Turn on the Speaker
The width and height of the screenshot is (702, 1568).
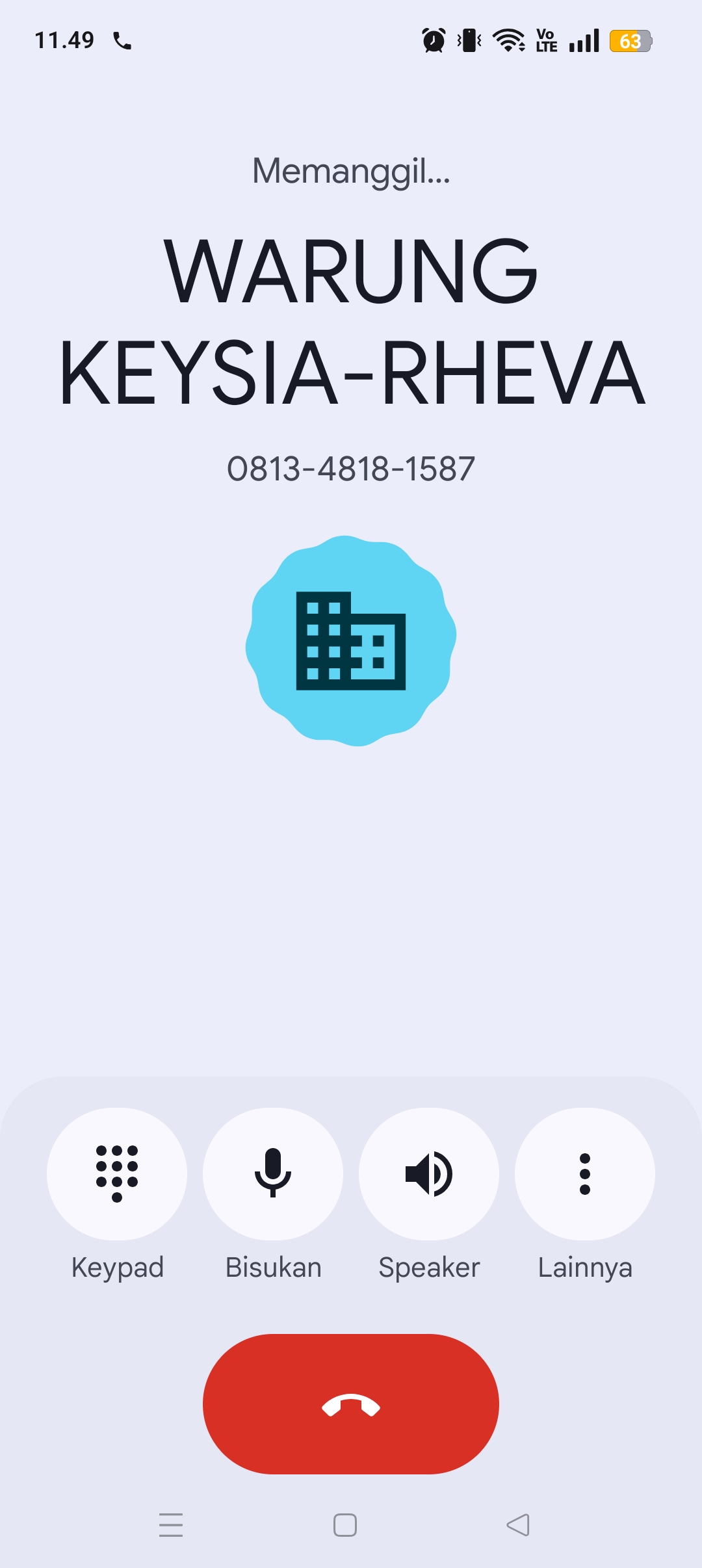pos(429,1173)
